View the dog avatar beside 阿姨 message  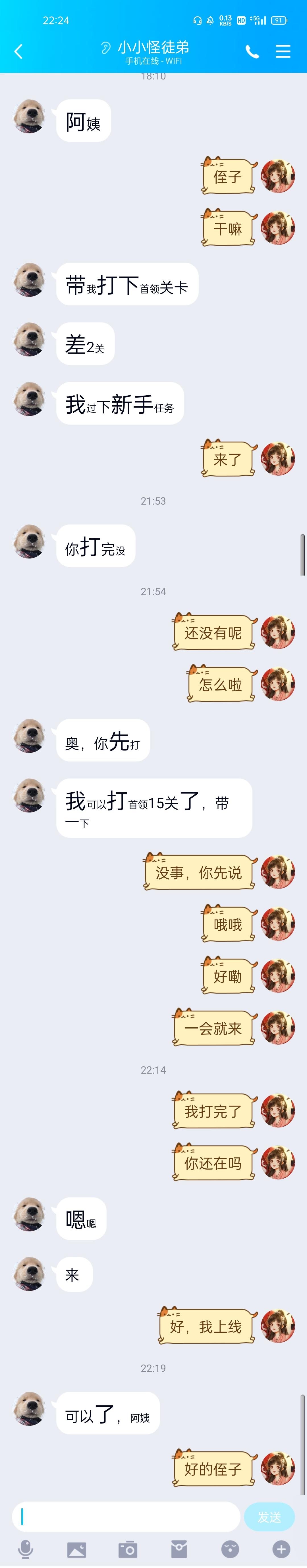pyautogui.click(x=29, y=116)
